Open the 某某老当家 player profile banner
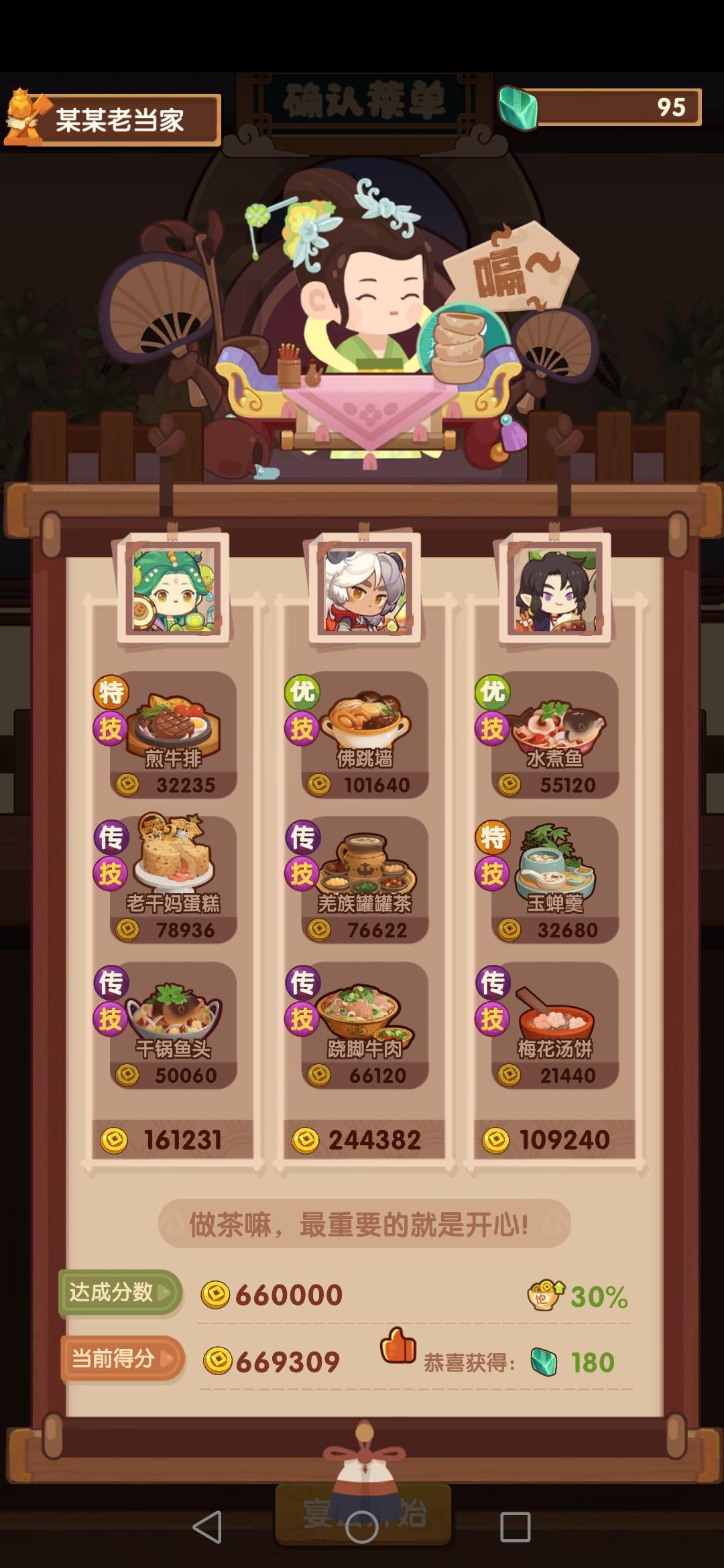This screenshot has width=724, height=1568. tap(121, 116)
